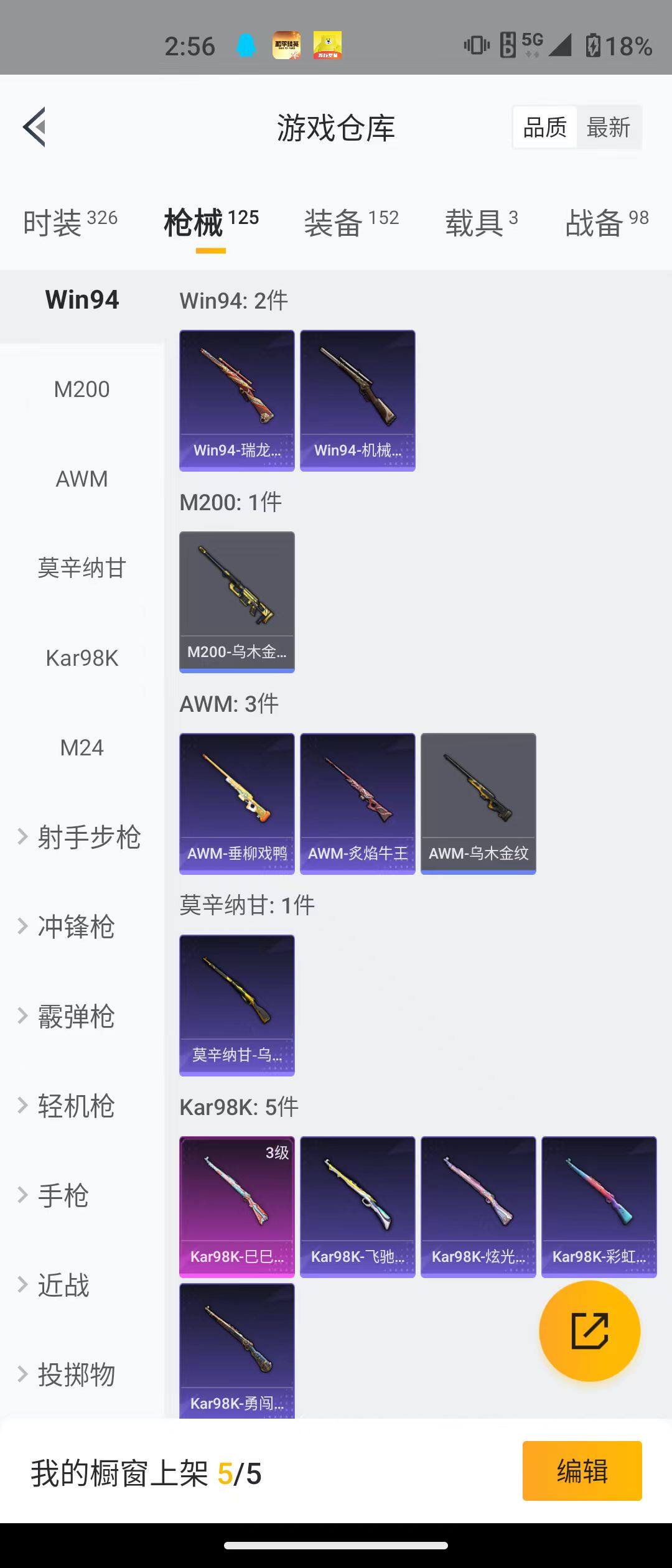Expand the 霰弹枪 category

pos(75,1016)
